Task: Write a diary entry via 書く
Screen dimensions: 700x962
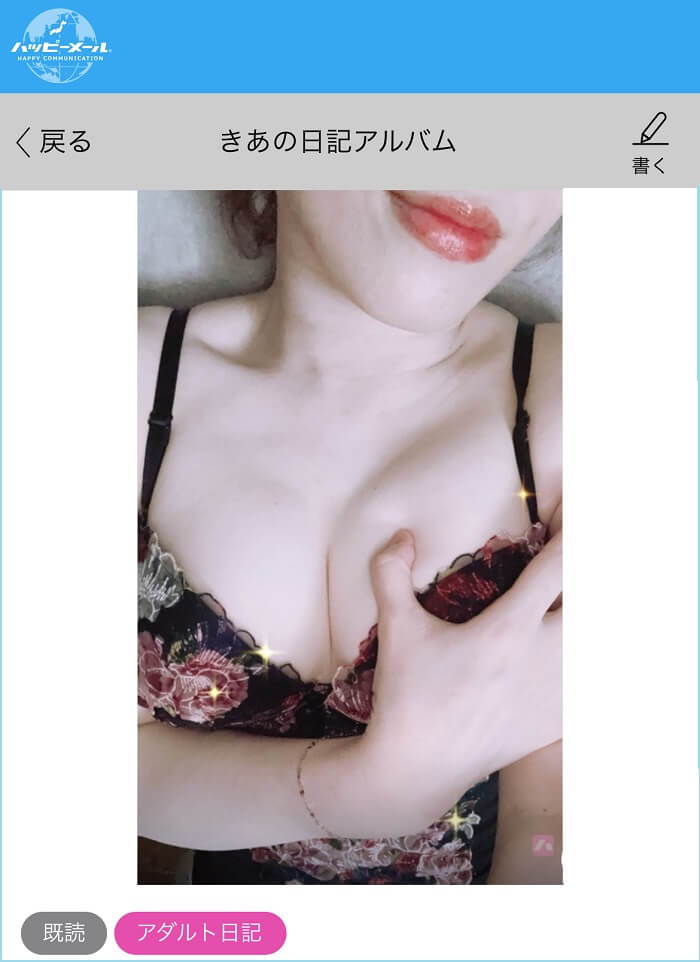Action: pos(649,143)
